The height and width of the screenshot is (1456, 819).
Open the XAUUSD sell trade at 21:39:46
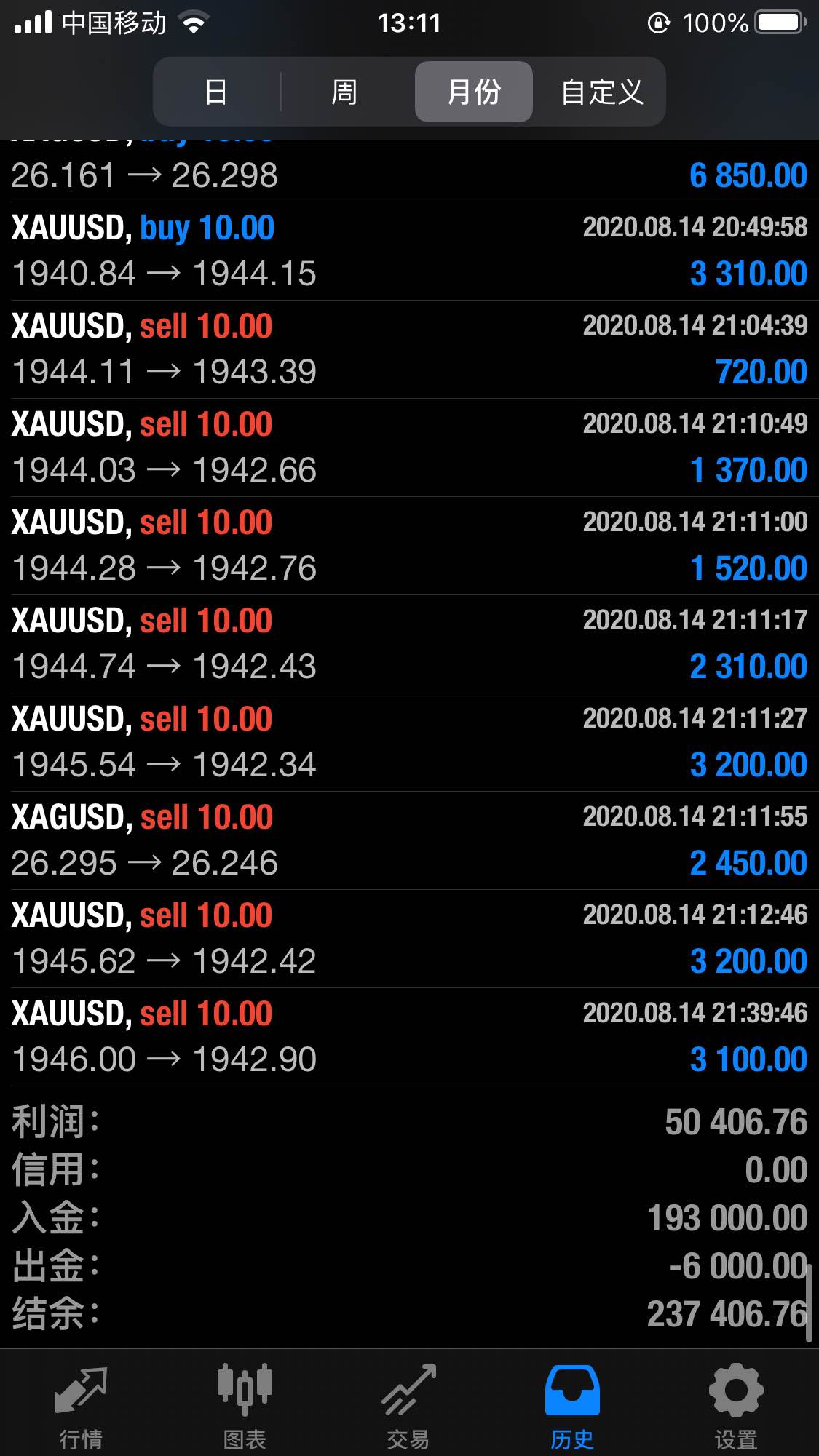[409, 1037]
